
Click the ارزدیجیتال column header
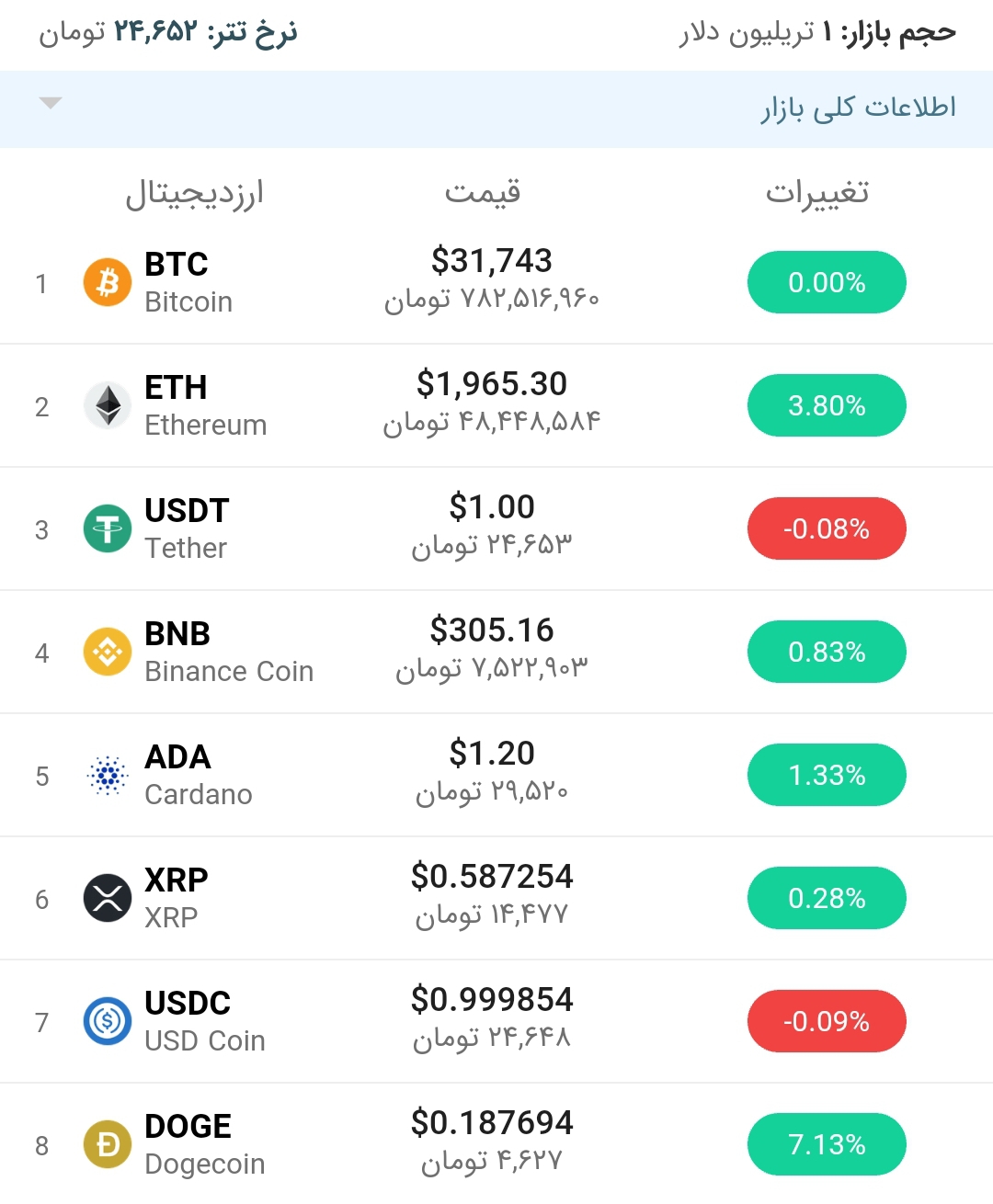tap(197, 192)
